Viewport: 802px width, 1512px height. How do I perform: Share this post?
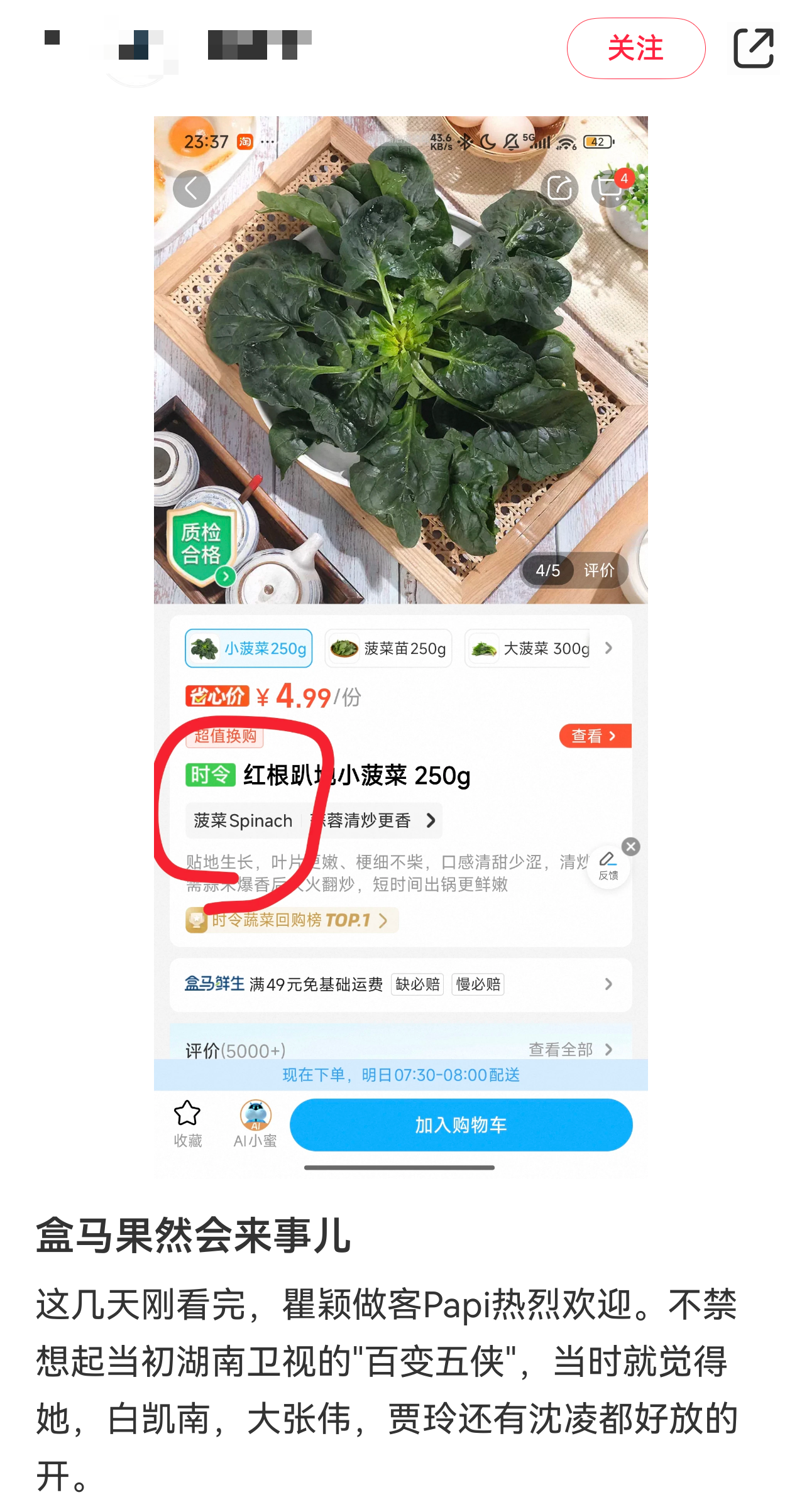point(753,48)
